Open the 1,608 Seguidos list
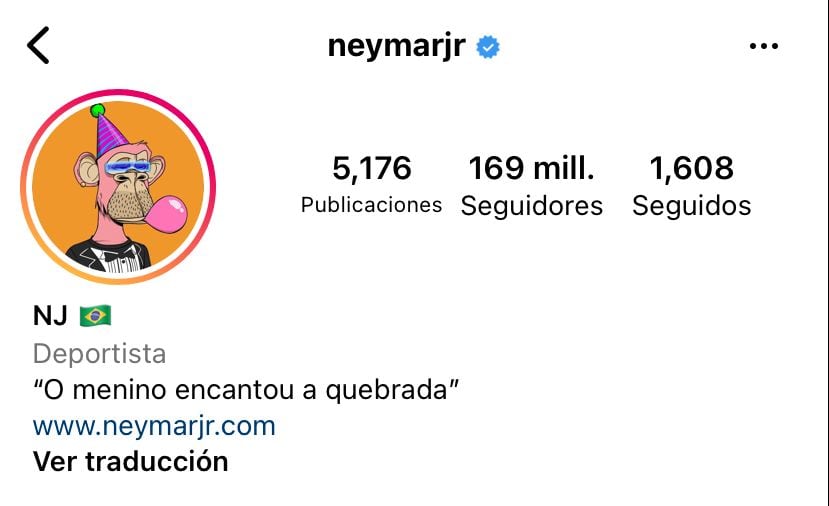 691,186
